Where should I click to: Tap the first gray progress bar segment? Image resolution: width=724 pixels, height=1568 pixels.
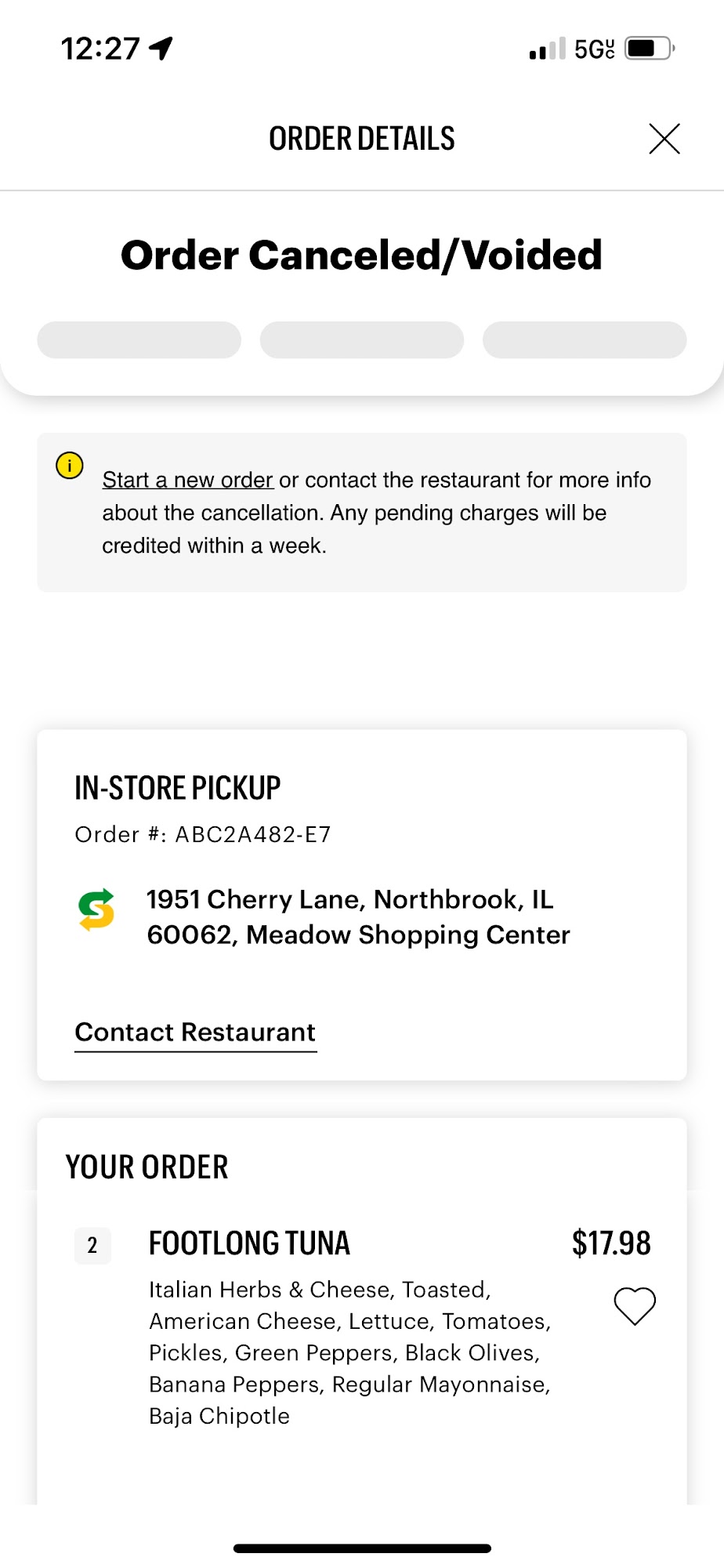139,339
